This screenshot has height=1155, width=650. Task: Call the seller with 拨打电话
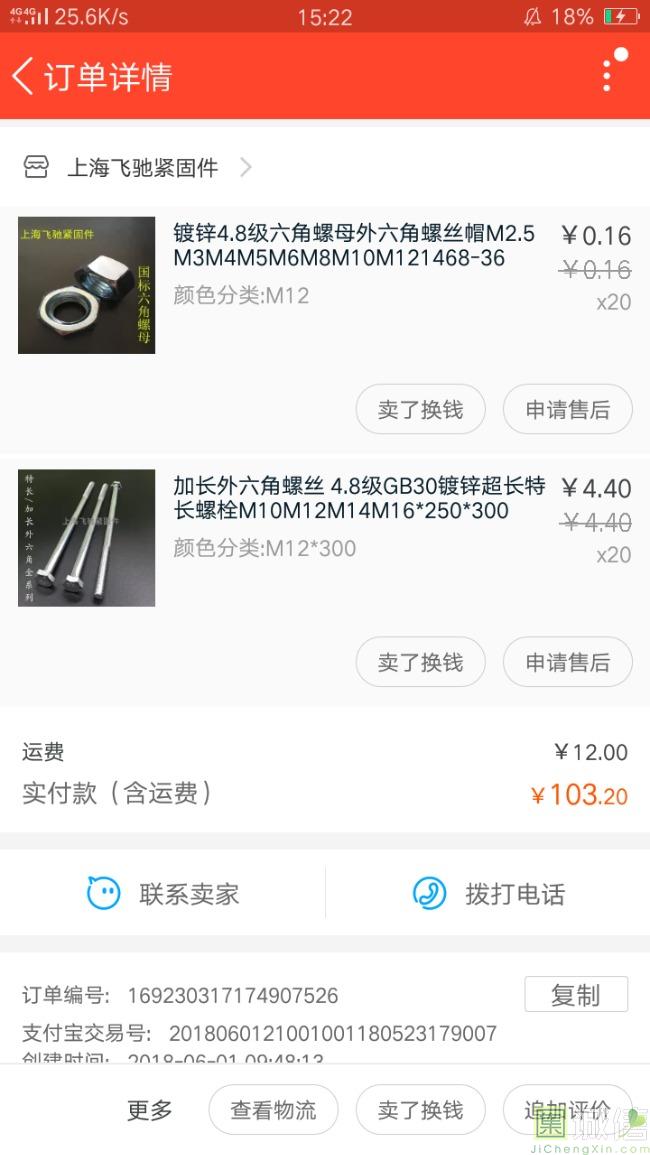tap(488, 893)
